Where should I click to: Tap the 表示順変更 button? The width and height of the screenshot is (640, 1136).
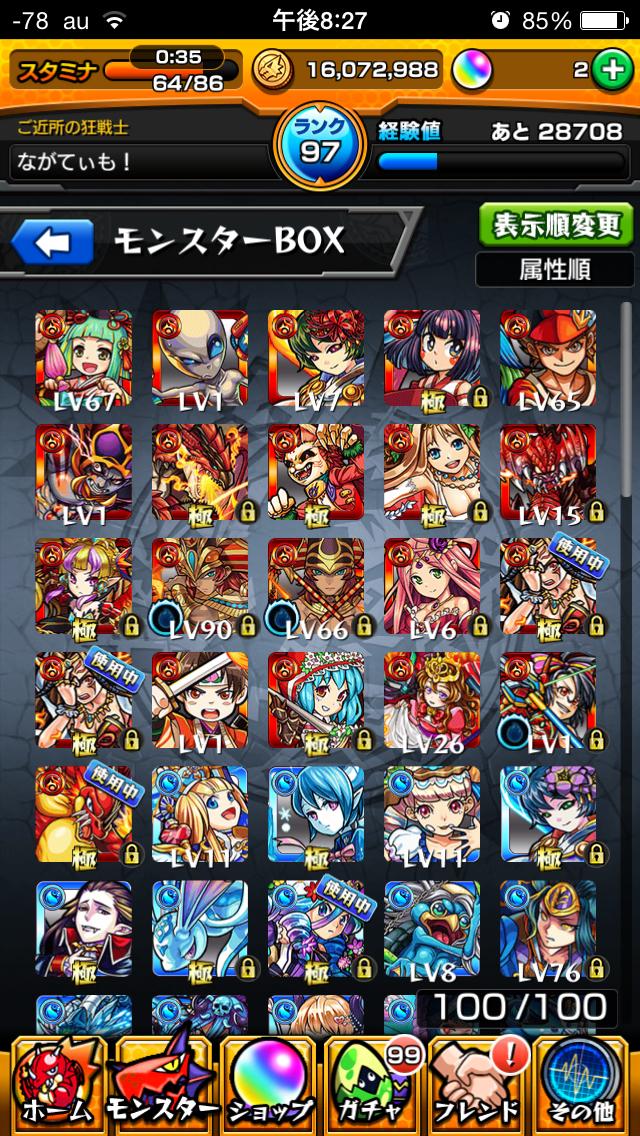click(x=555, y=225)
